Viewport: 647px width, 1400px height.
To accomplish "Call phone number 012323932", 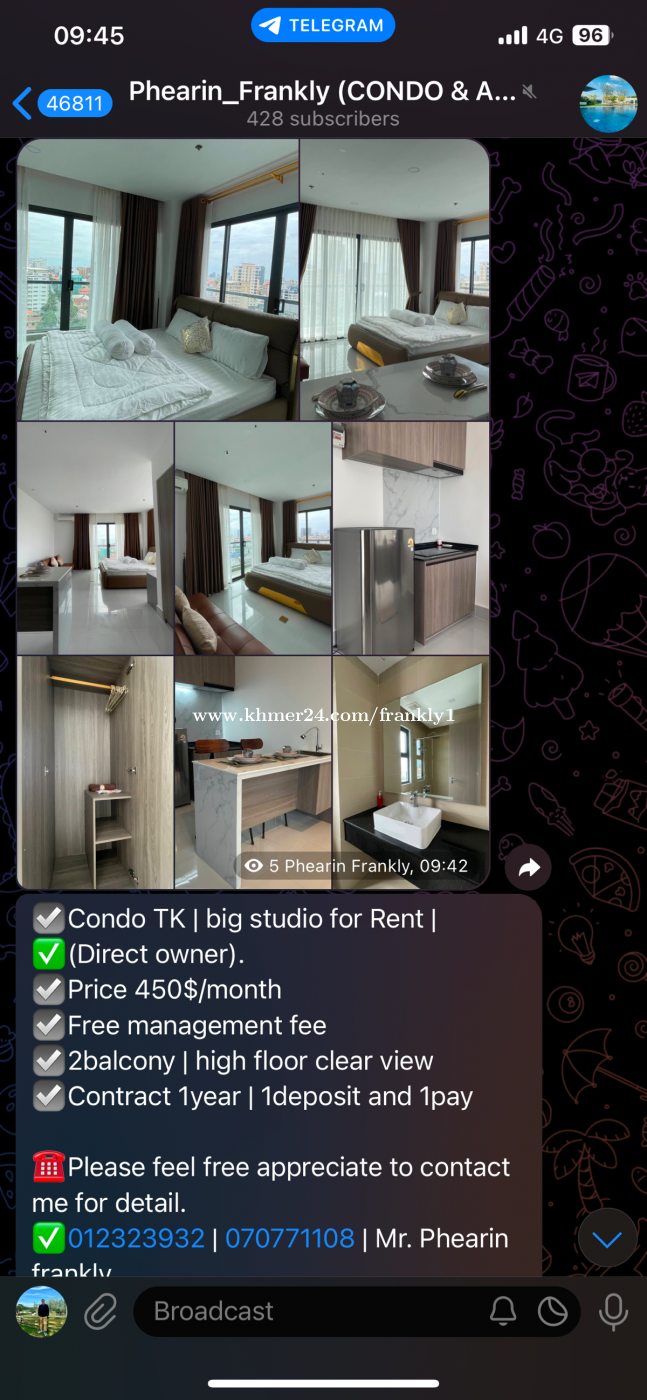I will [x=136, y=1238].
